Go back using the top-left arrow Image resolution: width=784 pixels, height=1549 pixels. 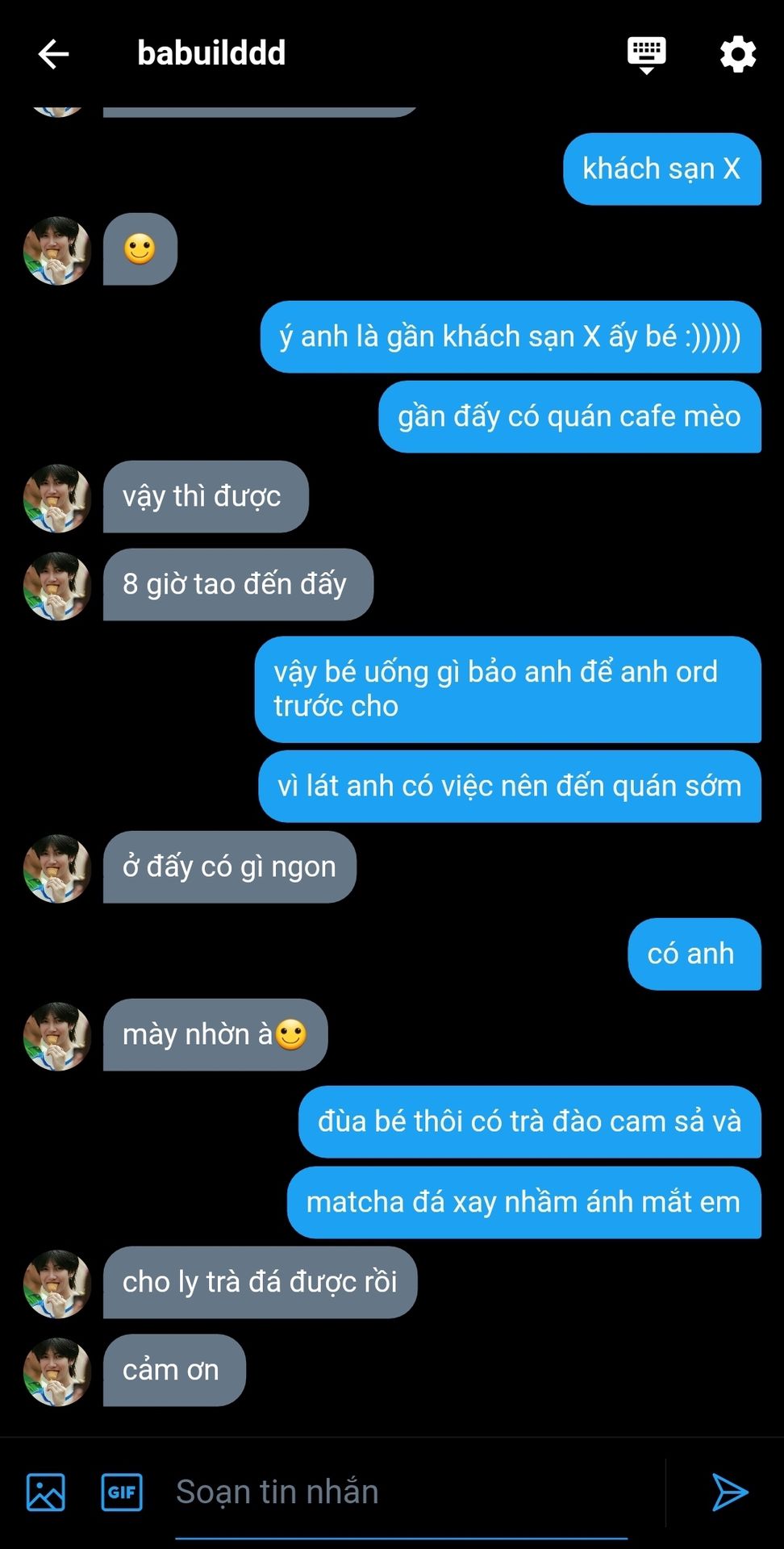[54, 54]
